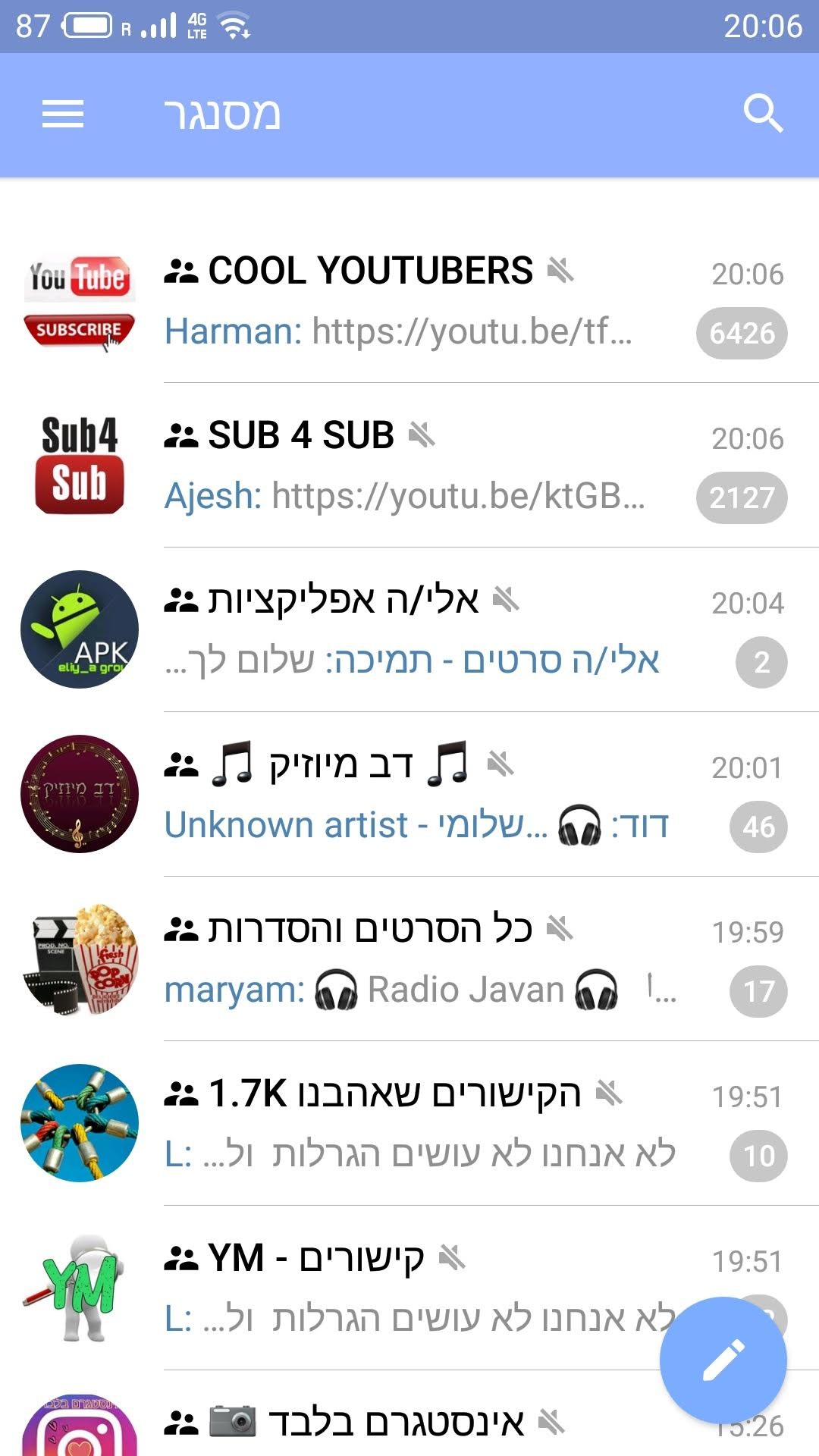The height and width of the screenshot is (1456, 819).
Task: Open the YM - קישורים group chat
Action: pyautogui.click(x=379, y=1288)
